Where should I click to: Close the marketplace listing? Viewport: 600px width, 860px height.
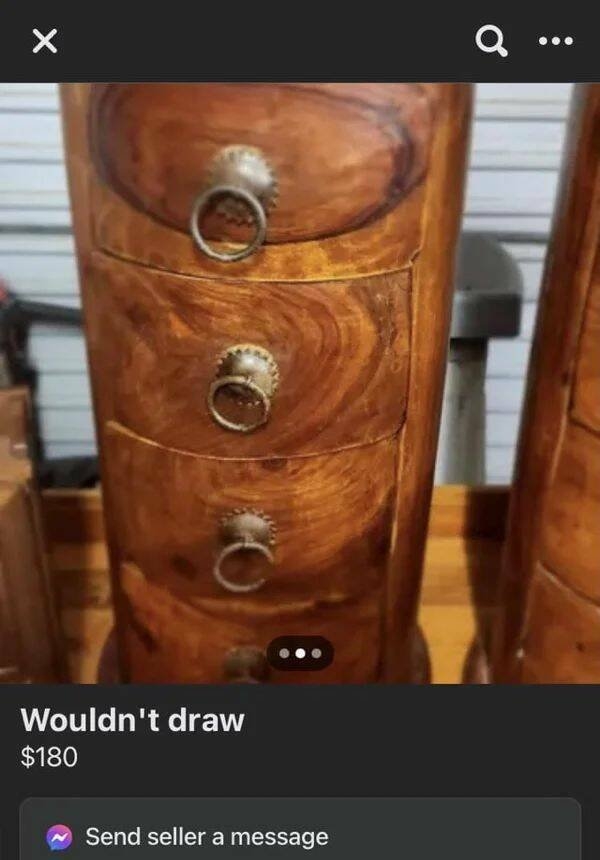pos(44,41)
